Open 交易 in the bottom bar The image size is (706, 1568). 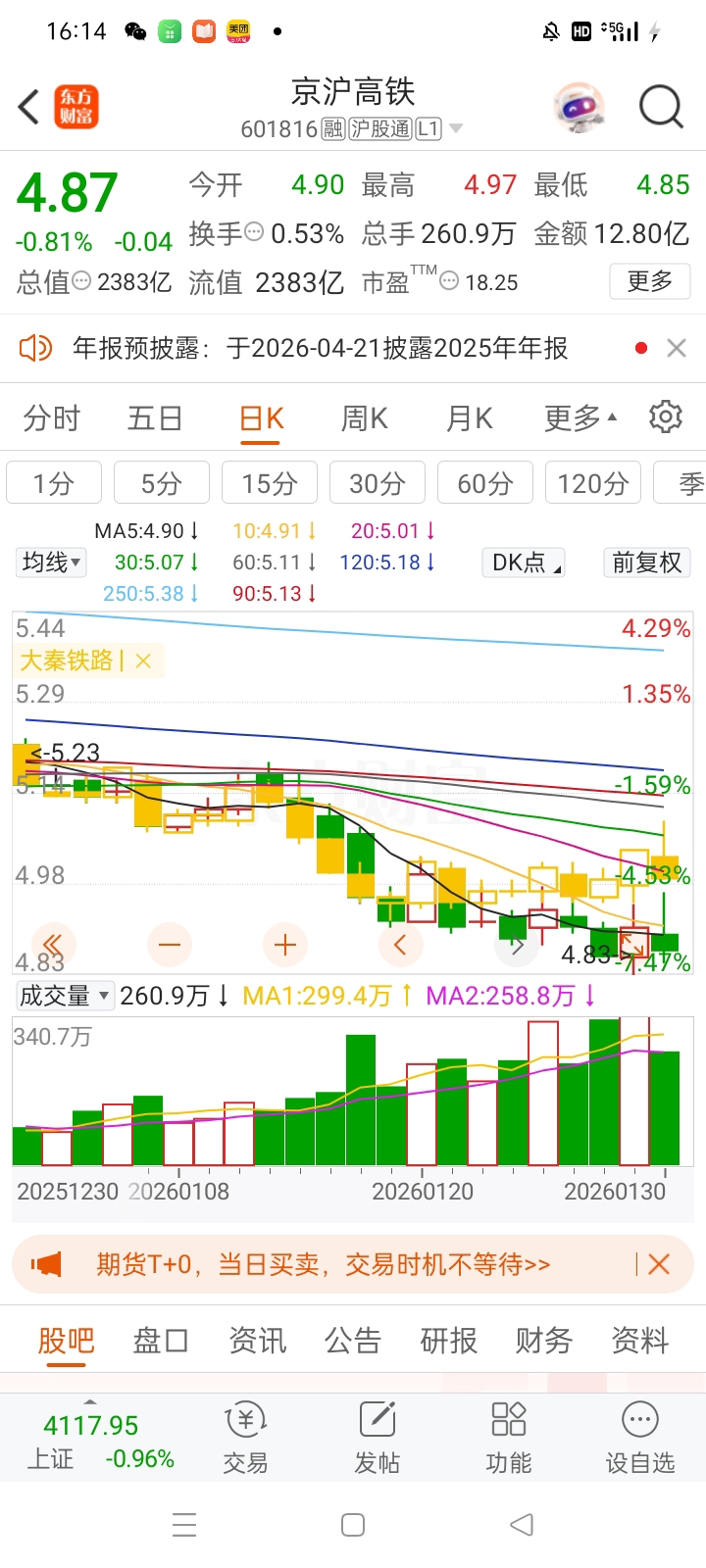(x=245, y=1438)
